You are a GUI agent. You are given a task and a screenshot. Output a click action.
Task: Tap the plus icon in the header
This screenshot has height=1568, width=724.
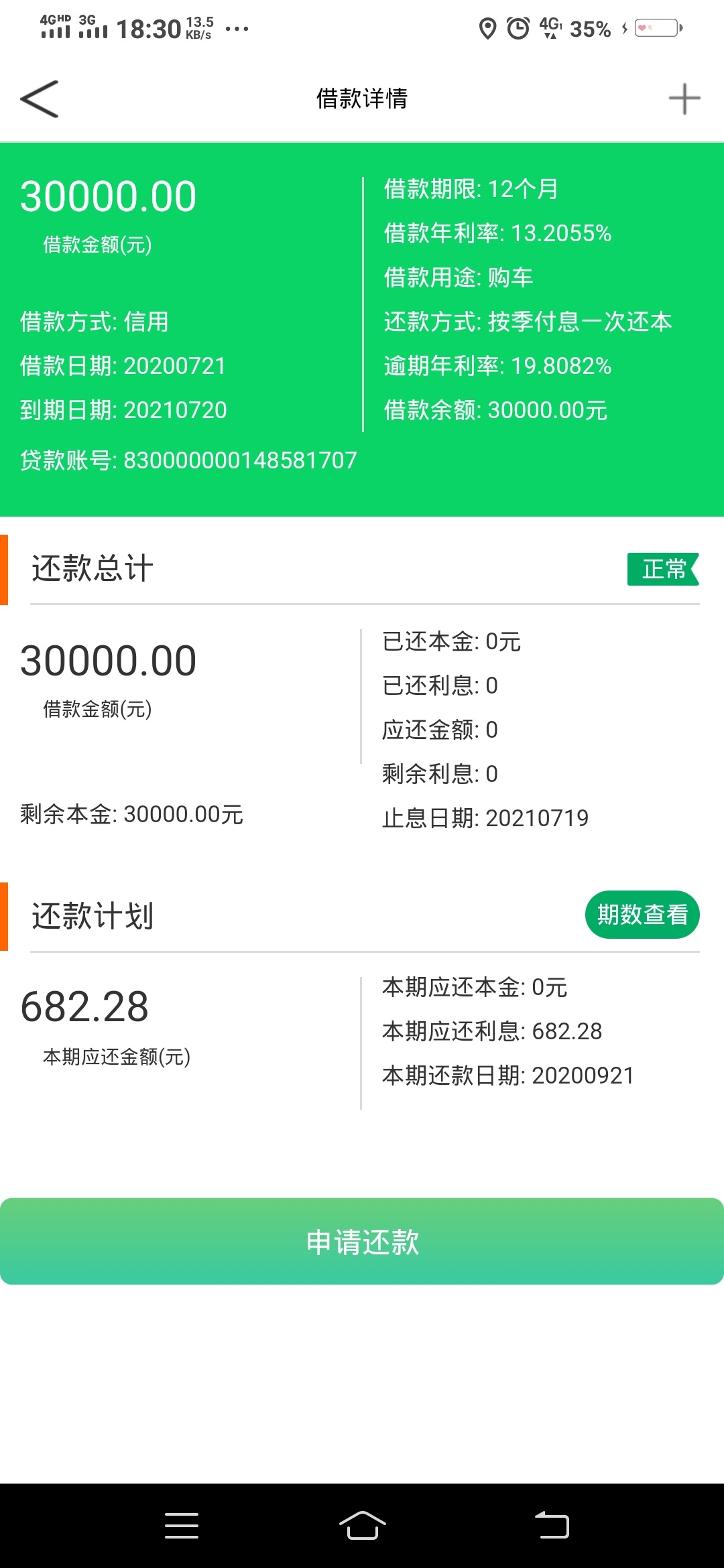pyautogui.click(x=684, y=99)
